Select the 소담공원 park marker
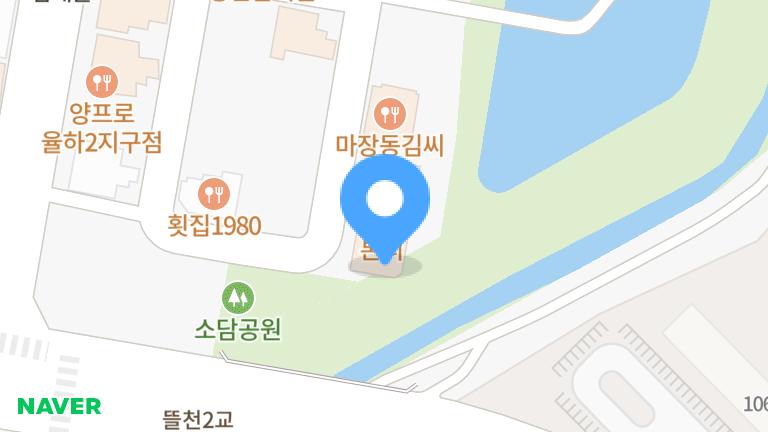 237,297
